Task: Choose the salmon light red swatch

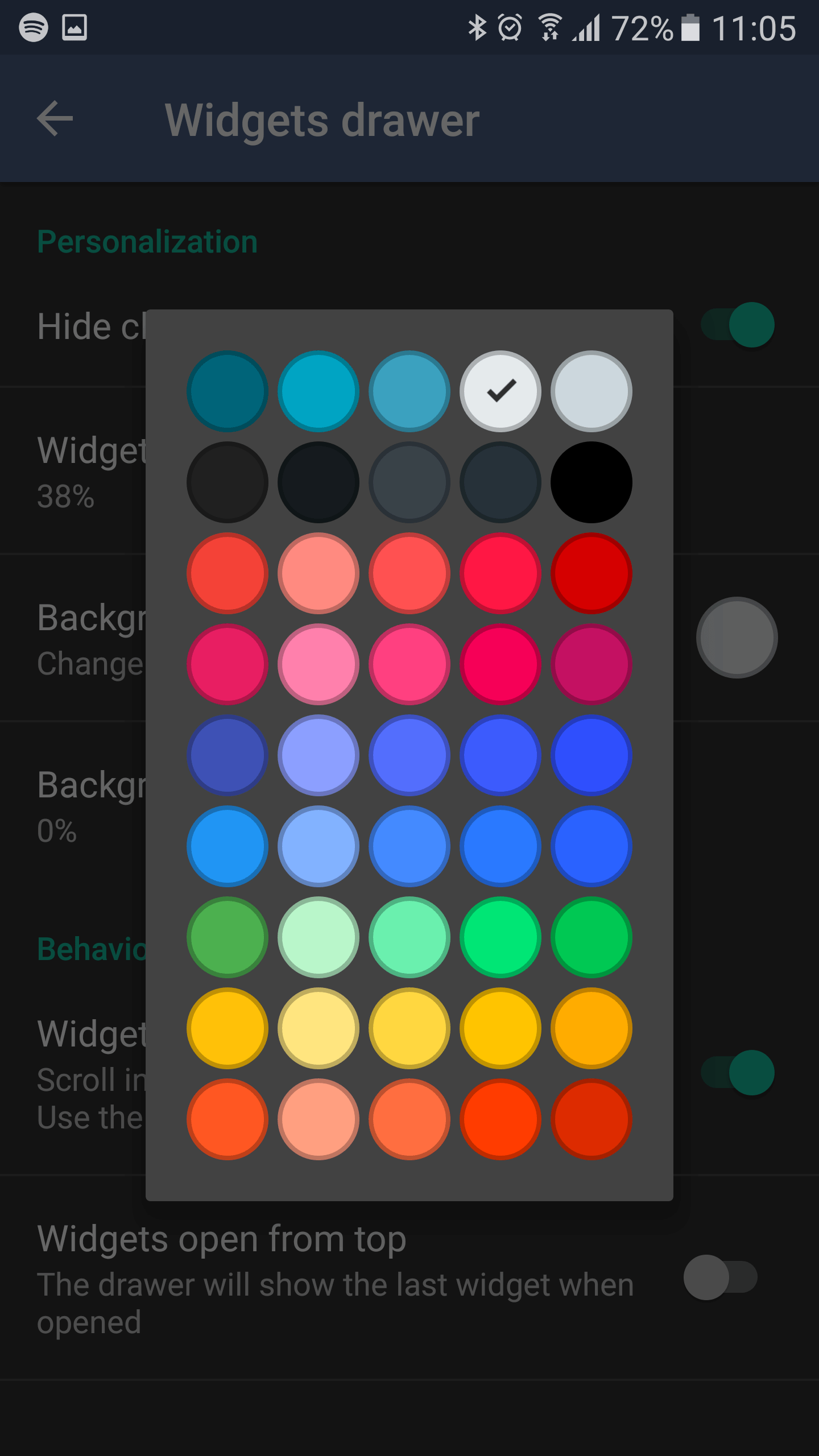Action: click(318, 573)
